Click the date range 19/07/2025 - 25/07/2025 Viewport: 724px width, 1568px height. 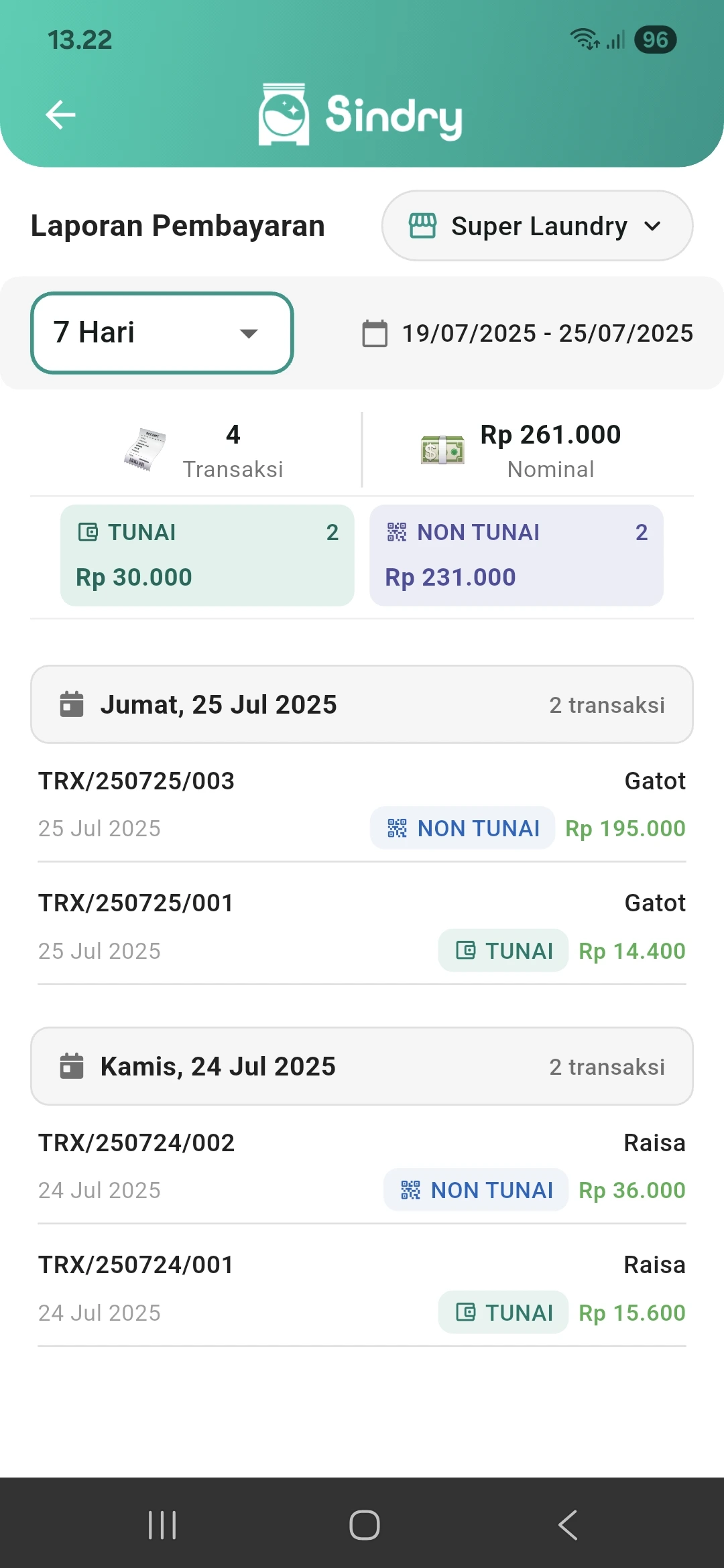(x=546, y=333)
